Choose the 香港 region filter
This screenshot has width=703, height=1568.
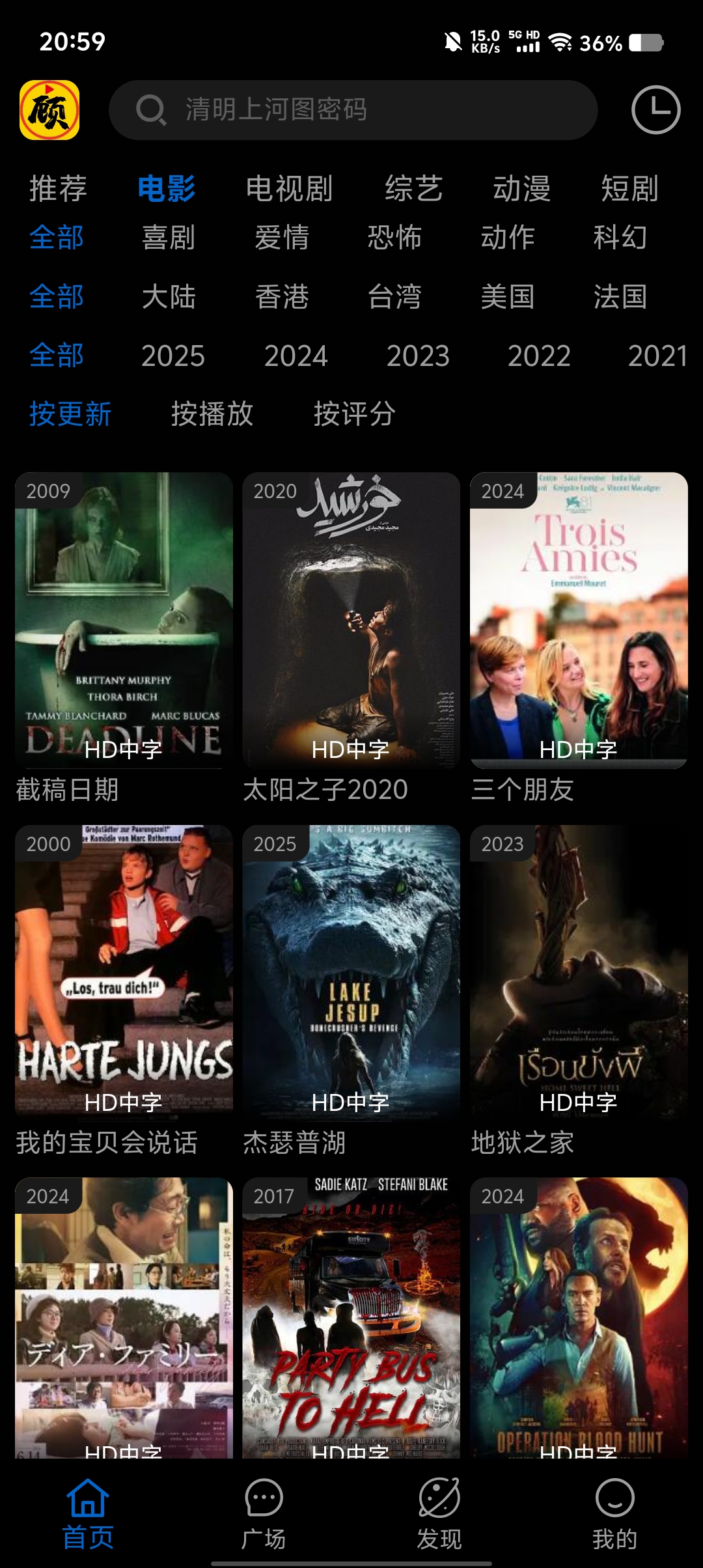(x=281, y=297)
